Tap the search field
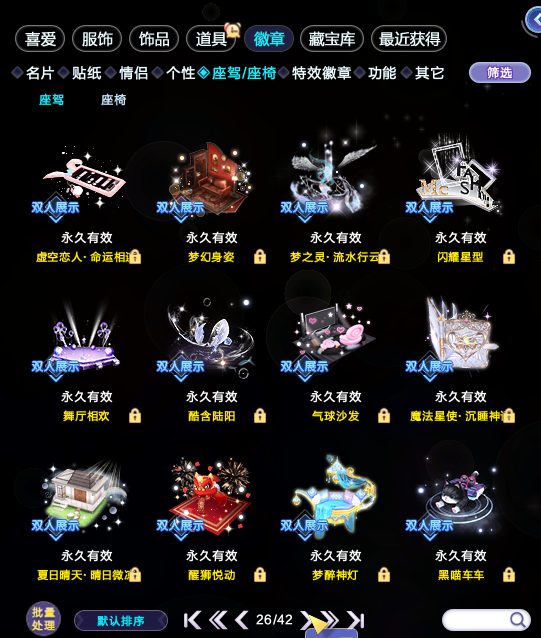This screenshot has height=638, width=541. click(x=486, y=620)
